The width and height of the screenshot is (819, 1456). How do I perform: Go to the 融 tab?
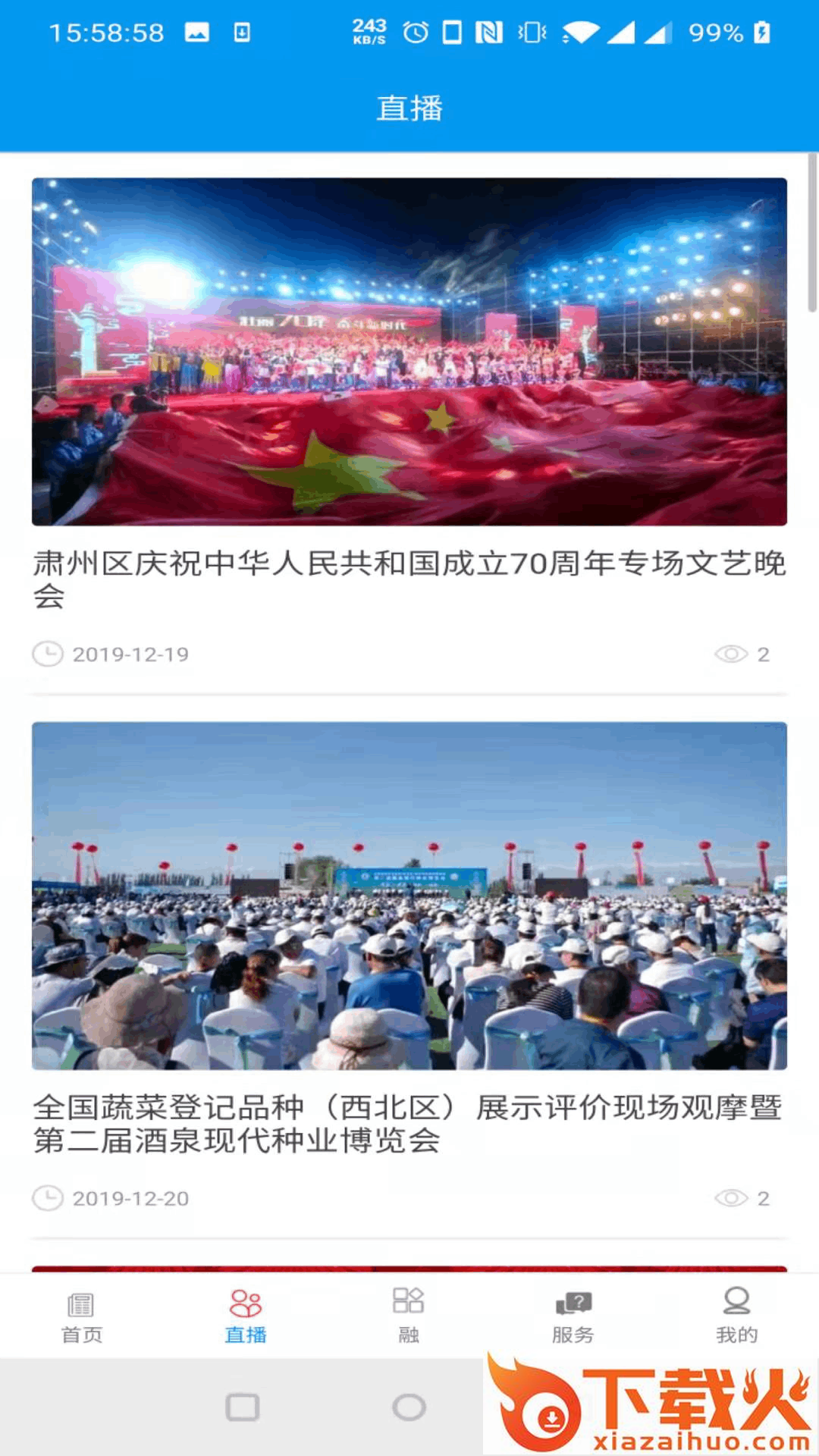[409, 1316]
